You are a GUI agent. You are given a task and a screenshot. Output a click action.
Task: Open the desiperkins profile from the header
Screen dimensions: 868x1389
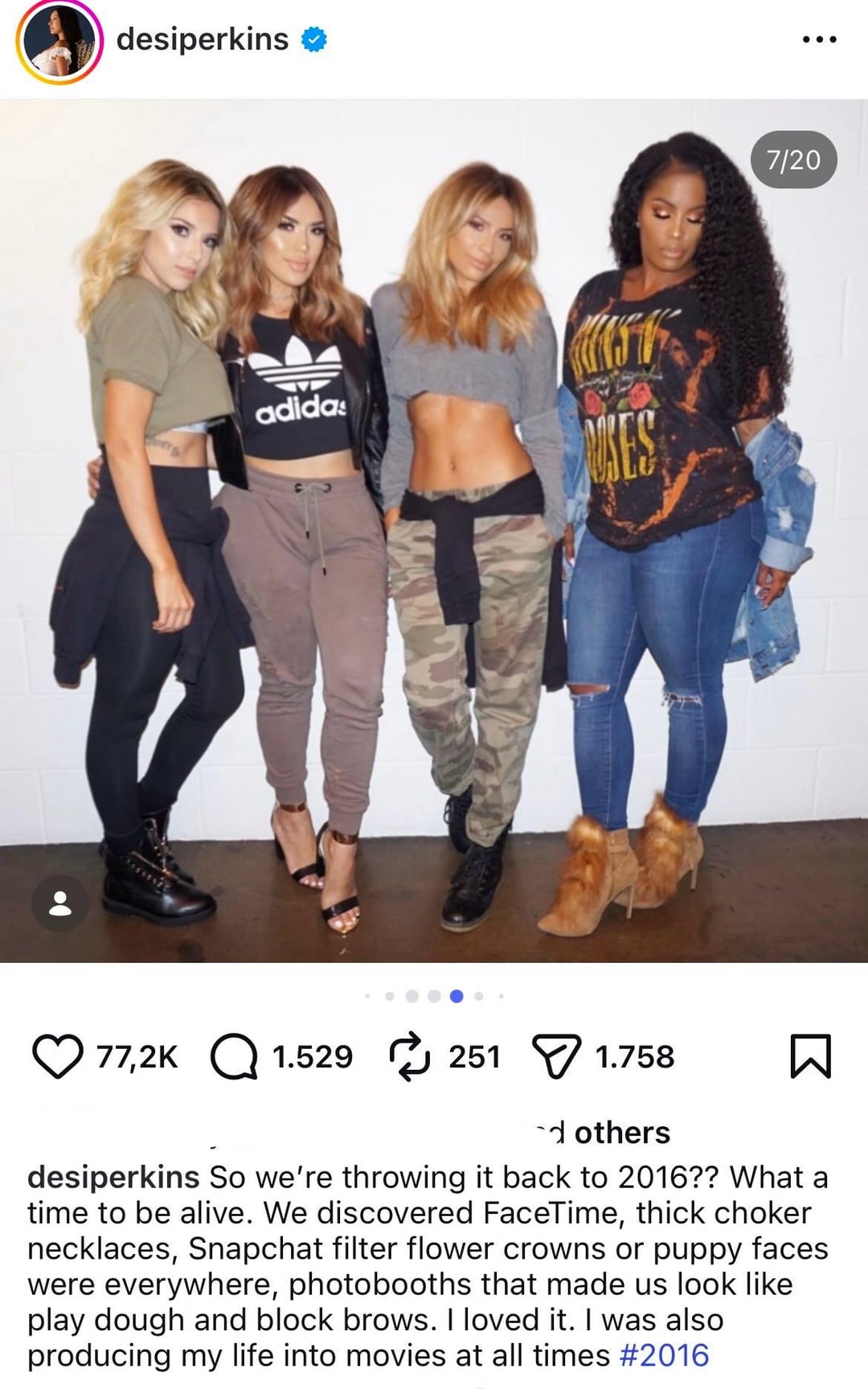click(x=203, y=39)
